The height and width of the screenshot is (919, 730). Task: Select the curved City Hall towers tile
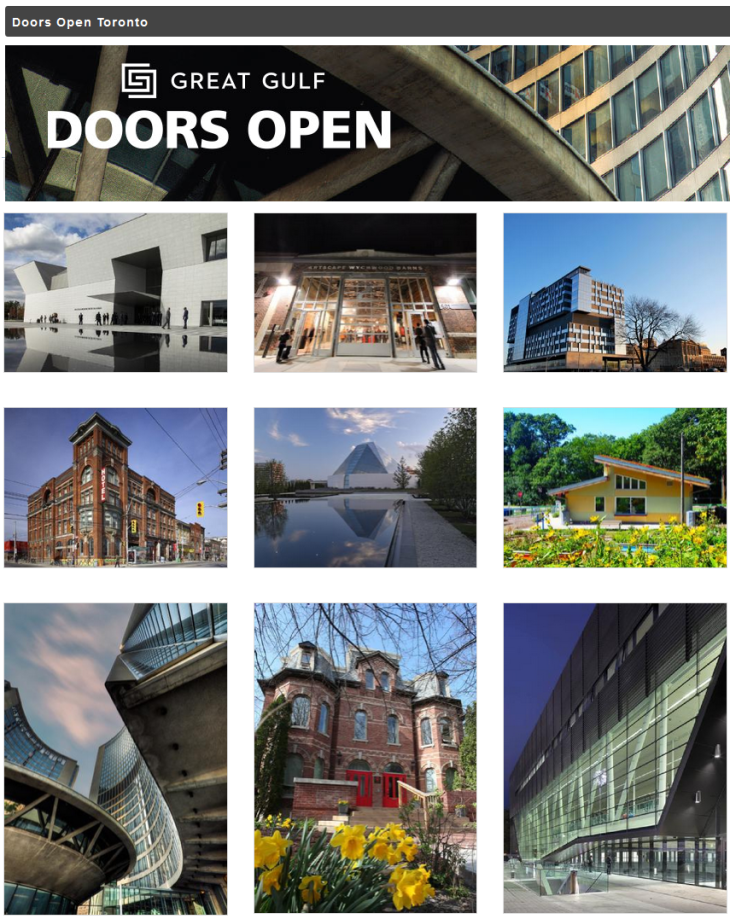click(x=115, y=758)
